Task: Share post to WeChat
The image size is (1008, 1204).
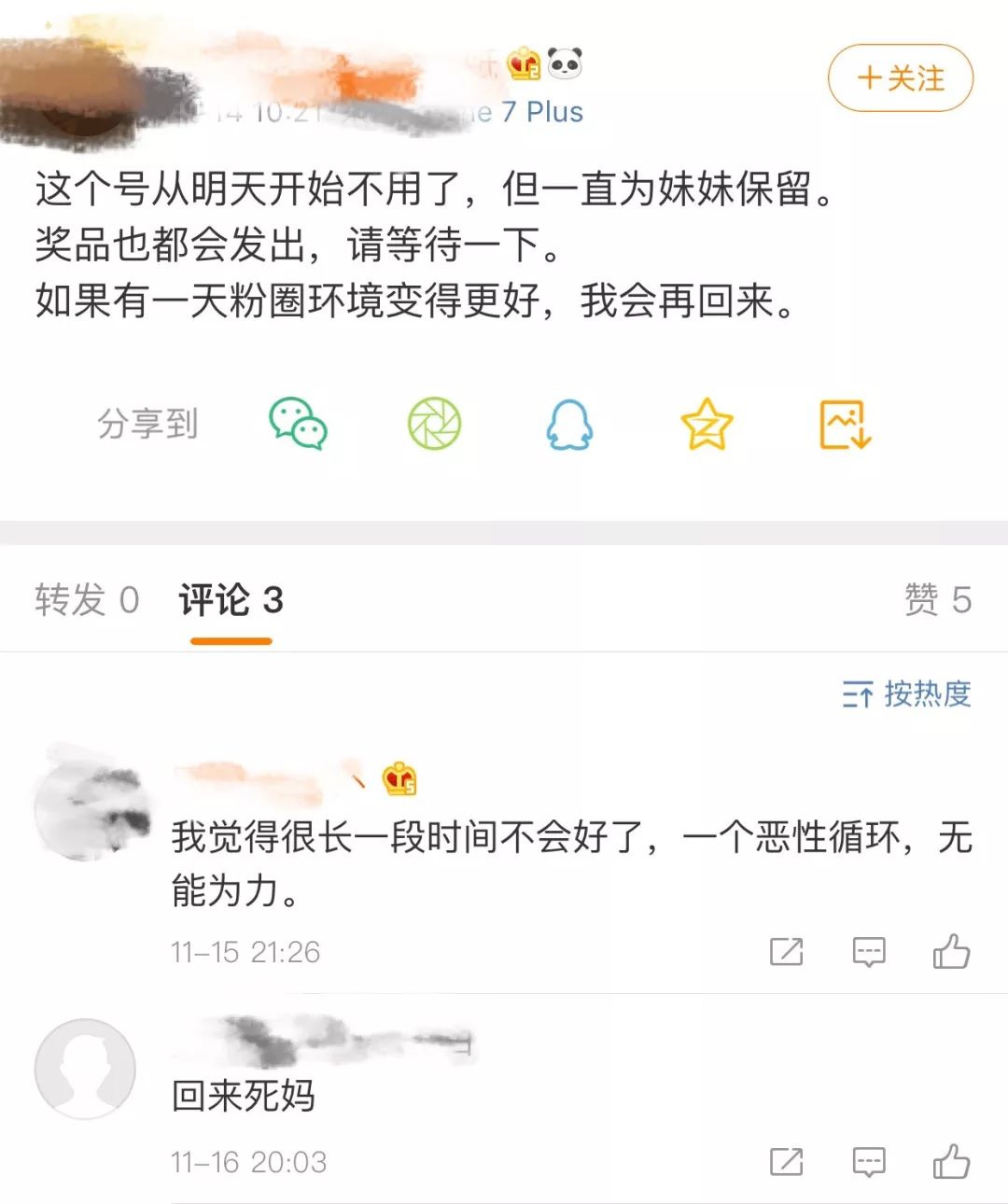Action: (x=298, y=424)
